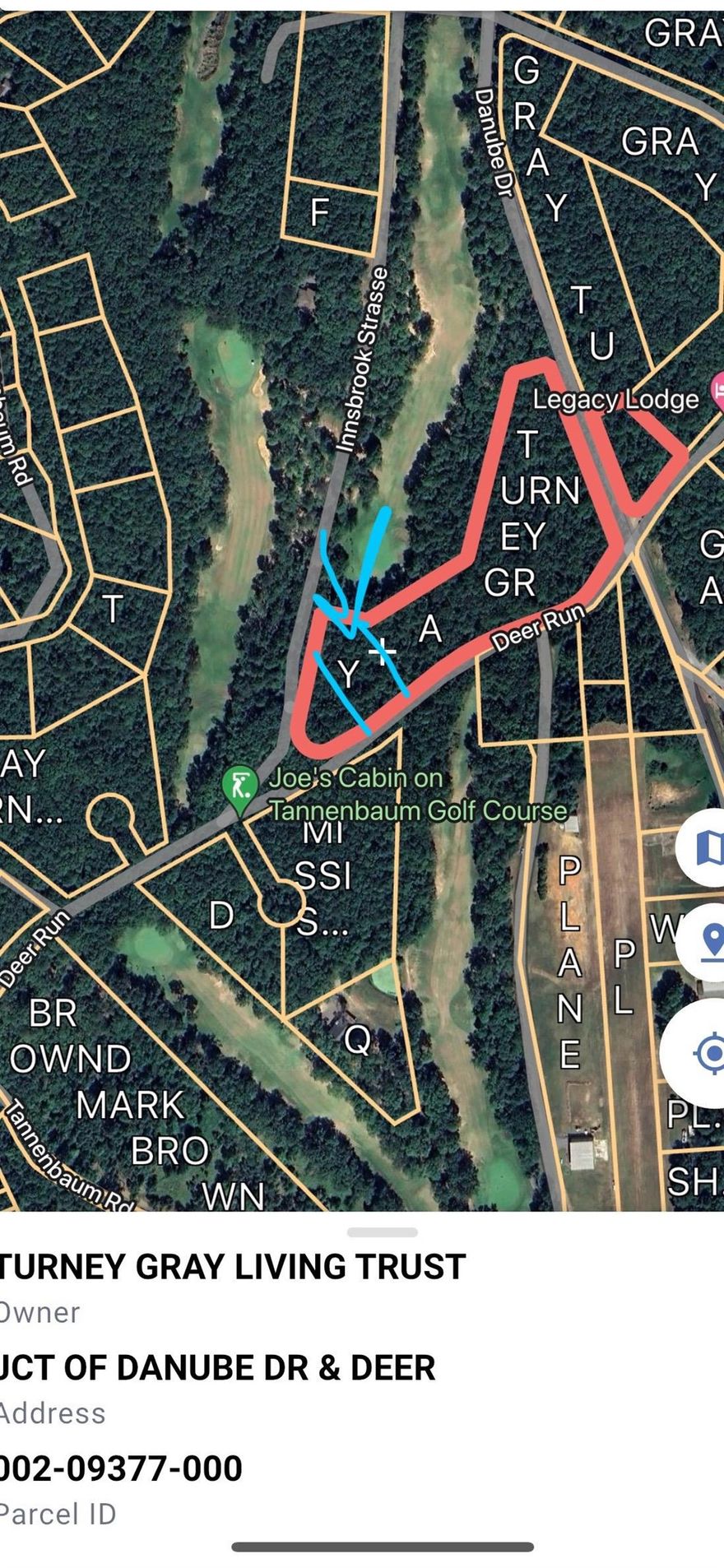Viewport: 724px width, 1568px height.
Task: Tap the Legacy Lodge place label
Action: coord(615,401)
